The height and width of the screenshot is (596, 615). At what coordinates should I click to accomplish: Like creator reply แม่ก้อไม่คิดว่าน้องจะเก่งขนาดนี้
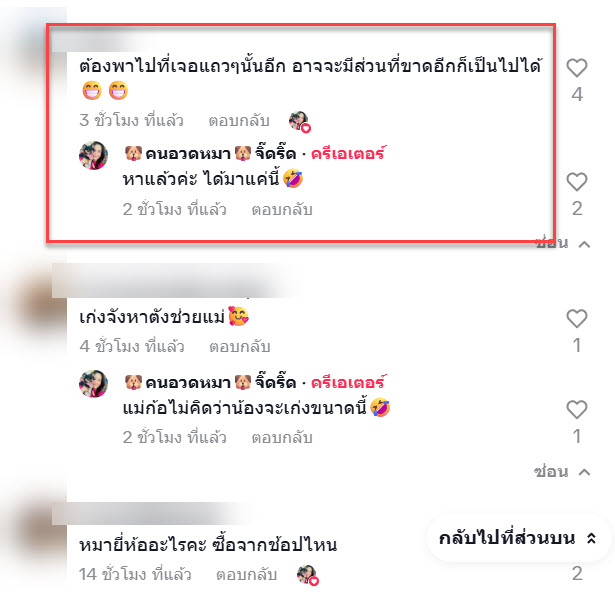(x=577, y=410)
